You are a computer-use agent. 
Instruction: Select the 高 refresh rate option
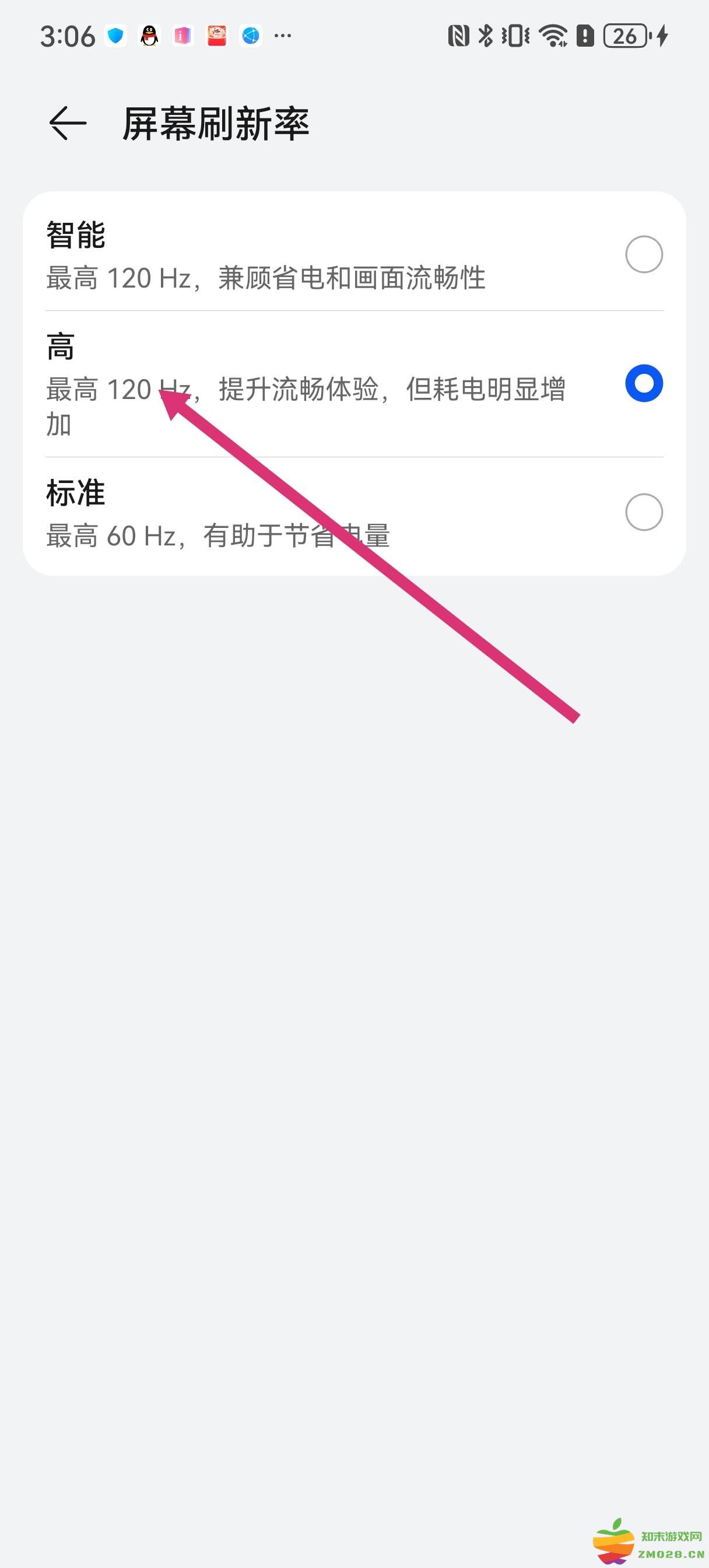tap(644, 383)
